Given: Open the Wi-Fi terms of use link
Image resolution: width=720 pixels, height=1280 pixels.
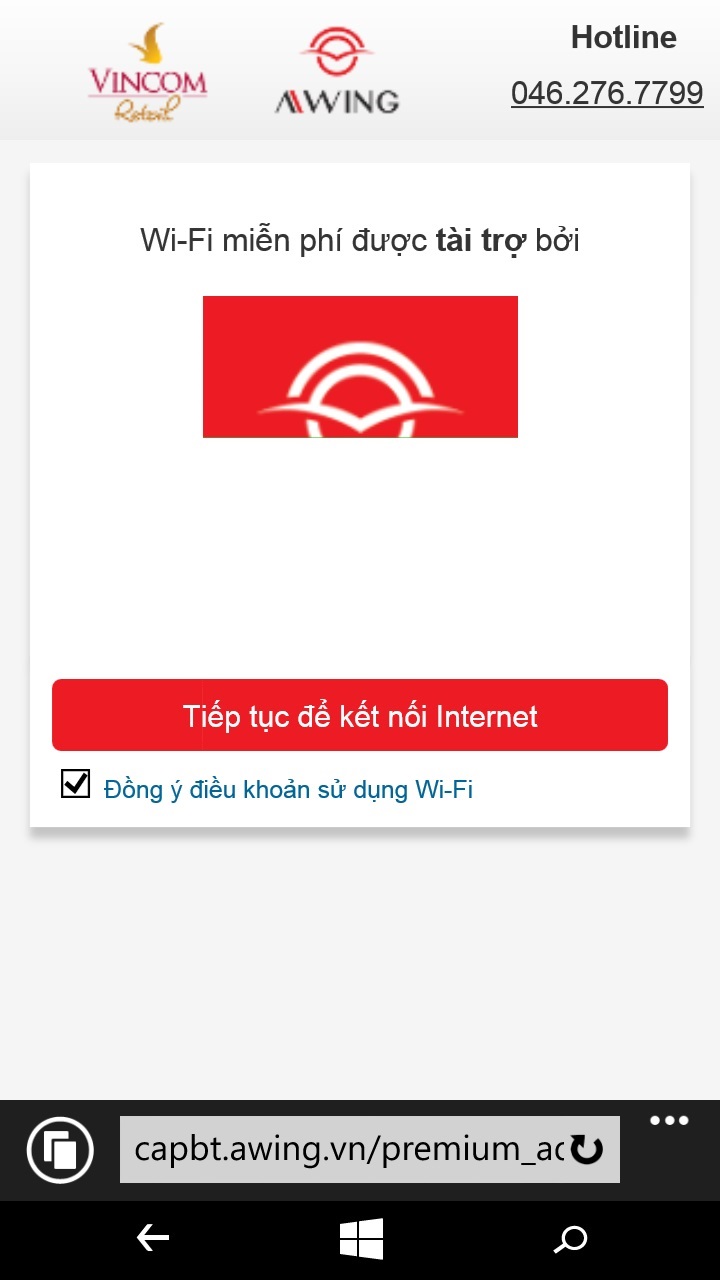Looking at the screenshot, I should (288, 790).
